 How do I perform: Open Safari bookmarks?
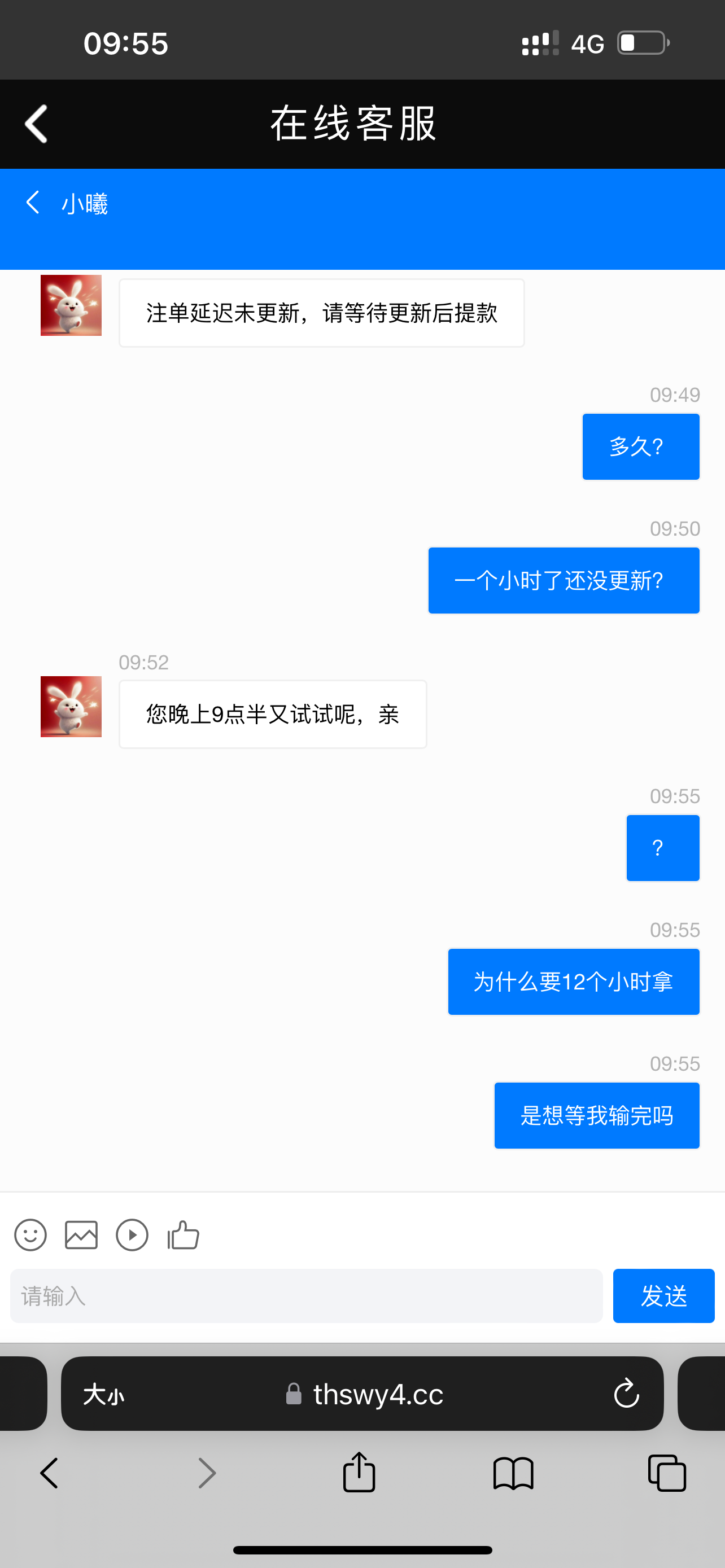513,1474
